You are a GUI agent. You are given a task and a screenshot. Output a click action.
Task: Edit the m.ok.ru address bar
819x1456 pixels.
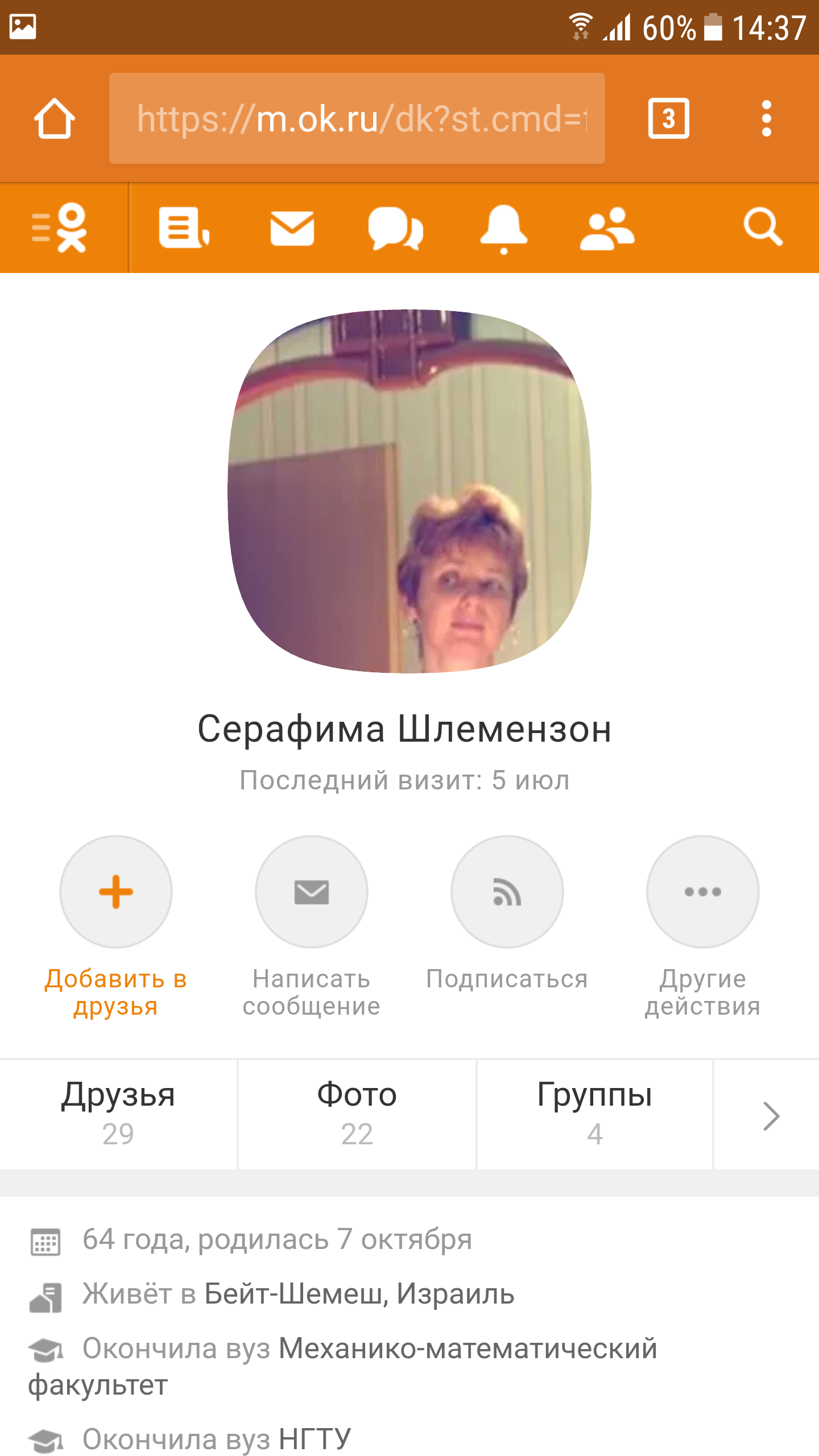pyautogui.click(x=357, y=119)
